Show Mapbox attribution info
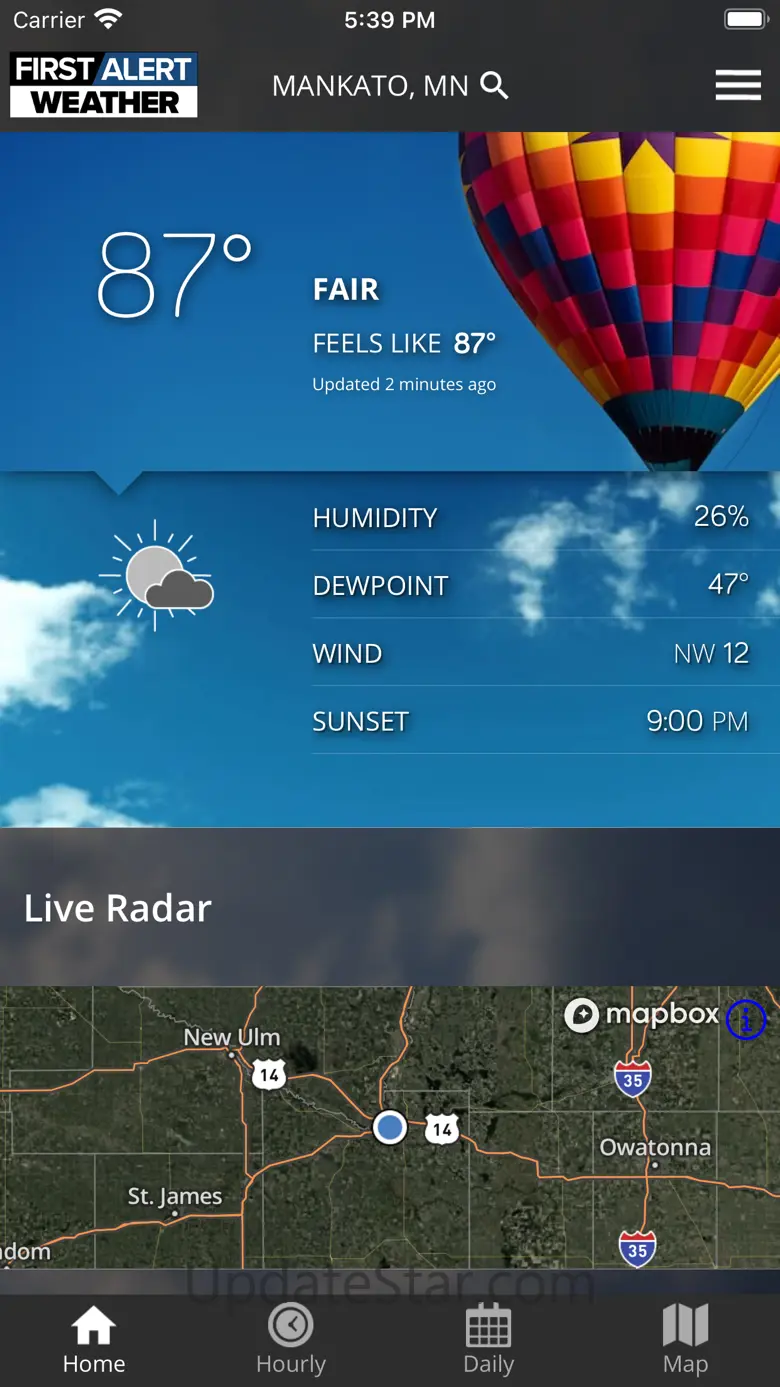Screen dimensions: 780x1387 tap(746, 1020)
